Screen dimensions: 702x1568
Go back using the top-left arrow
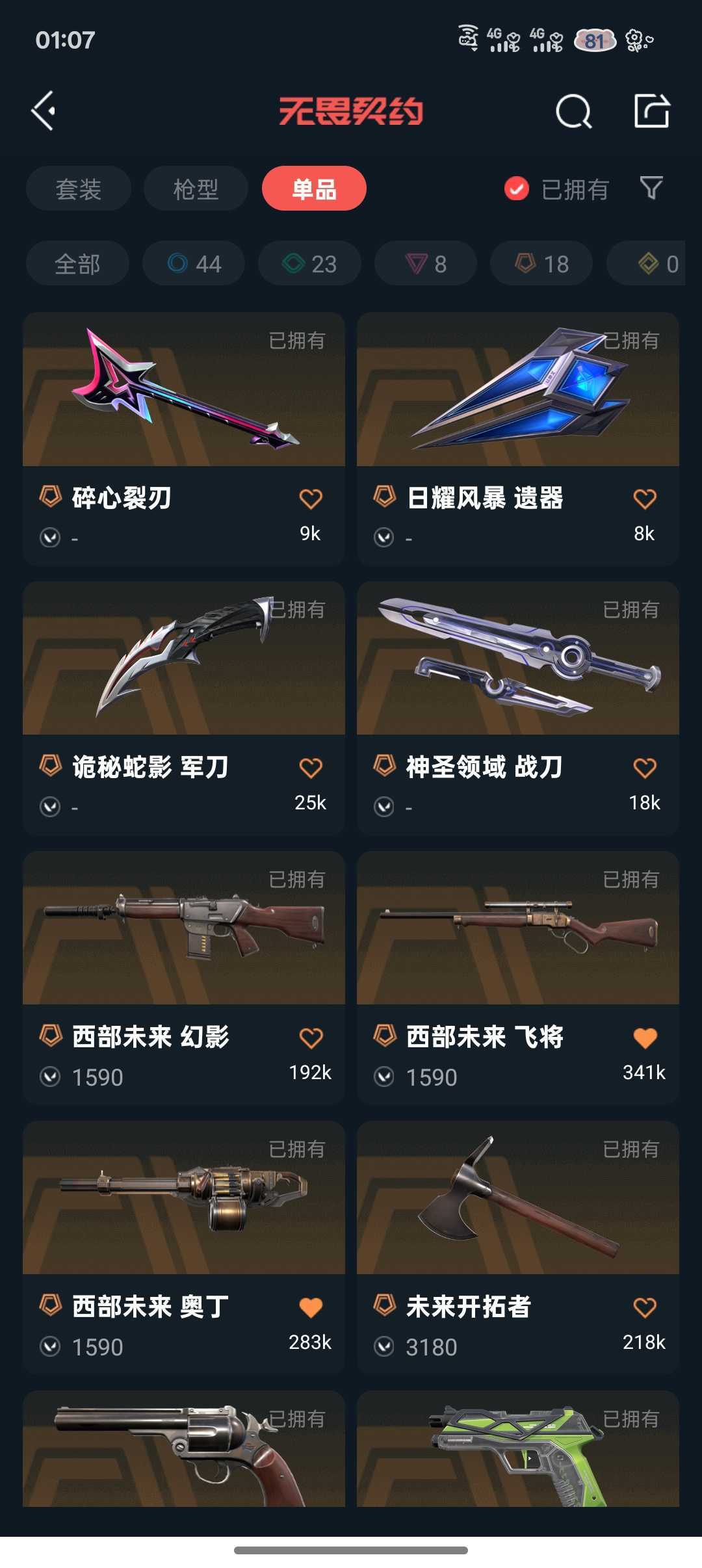coord(44,111)
